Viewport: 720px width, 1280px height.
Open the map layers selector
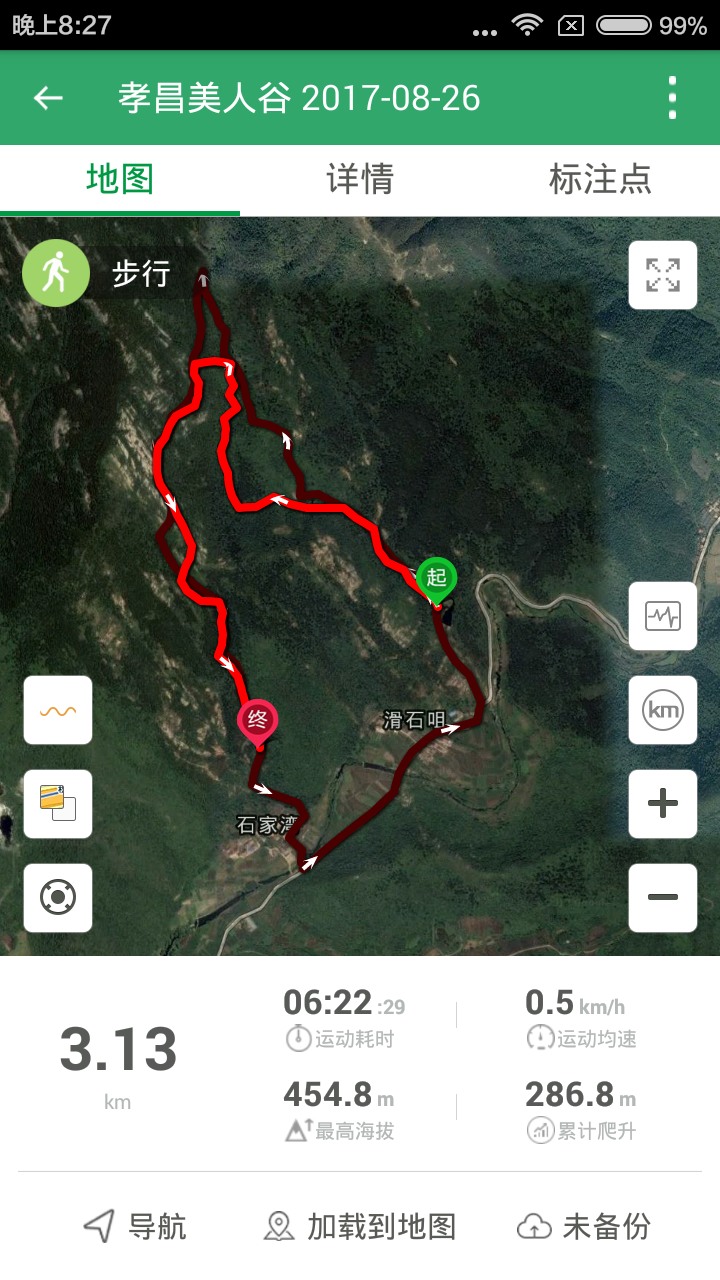58,804
